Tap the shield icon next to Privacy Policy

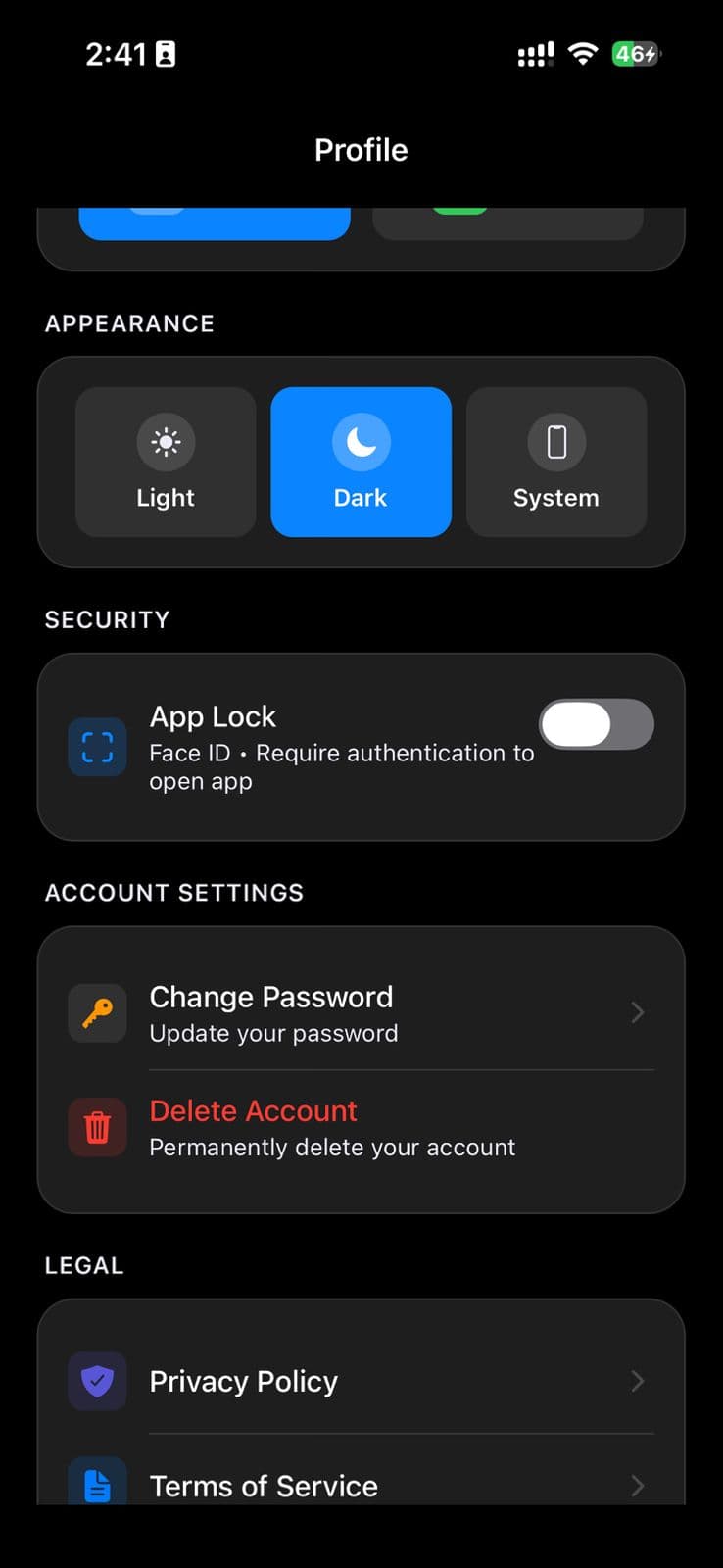[x=97, y=1381]
